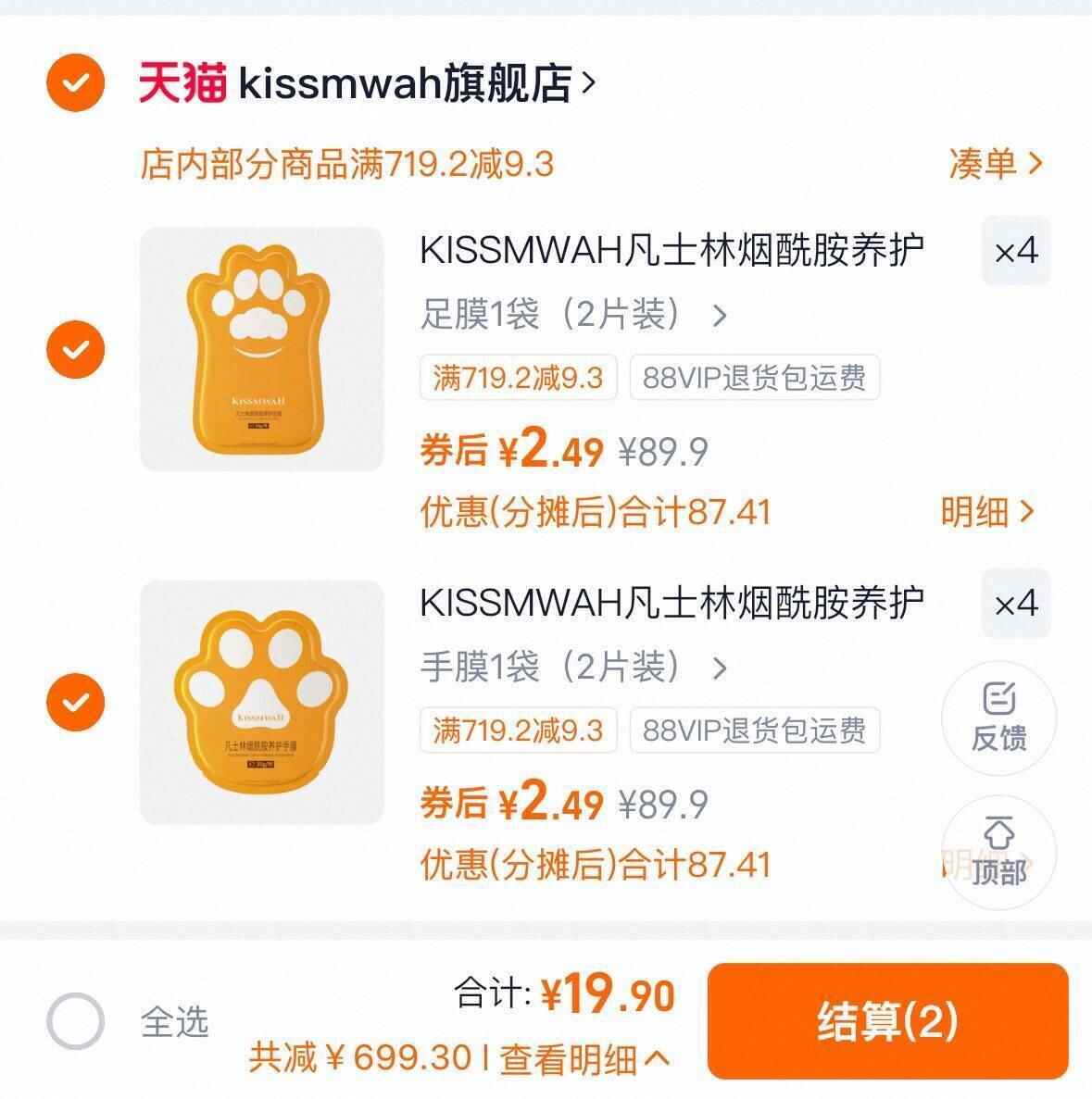This screenshot has height=1099, width=1092.
Task: Open 凑单 to add more items
Action: point(994,164)
